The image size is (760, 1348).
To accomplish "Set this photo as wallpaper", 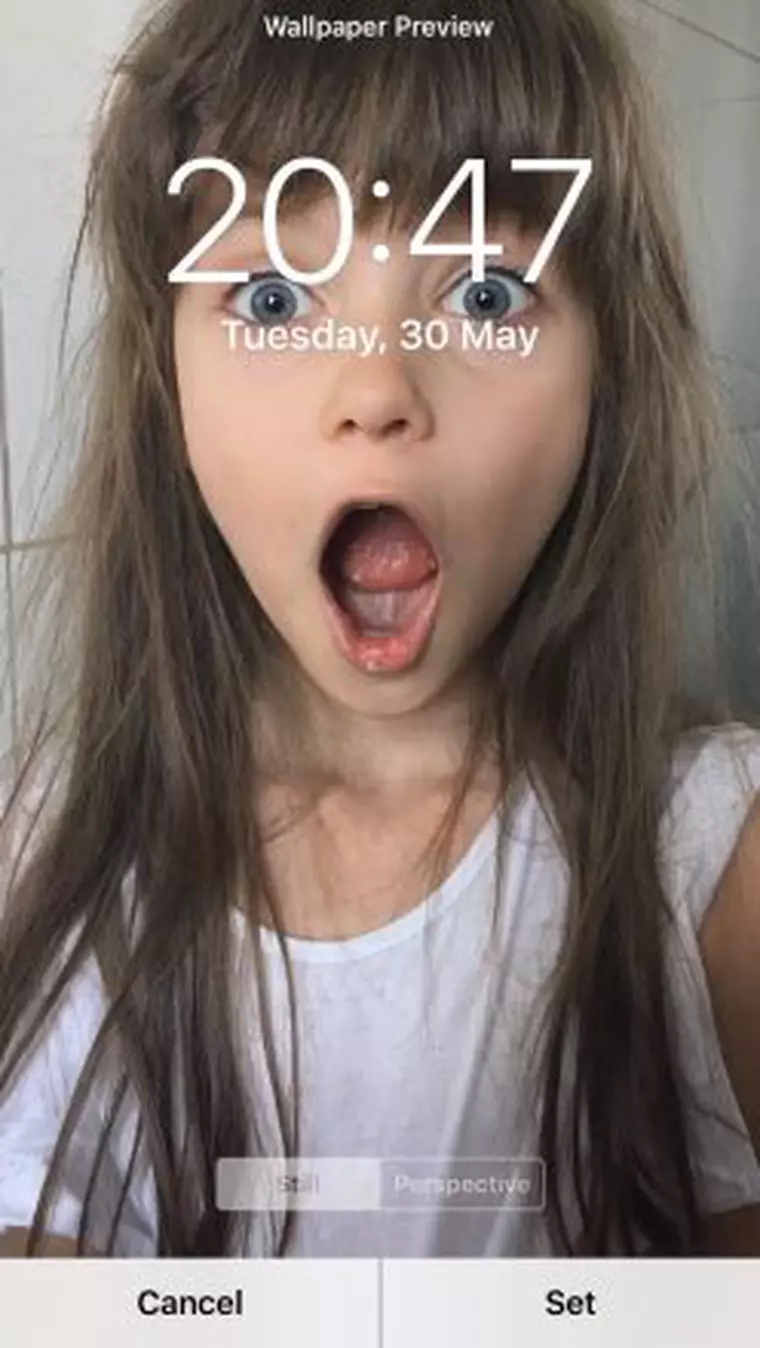I will (570, 1302).
